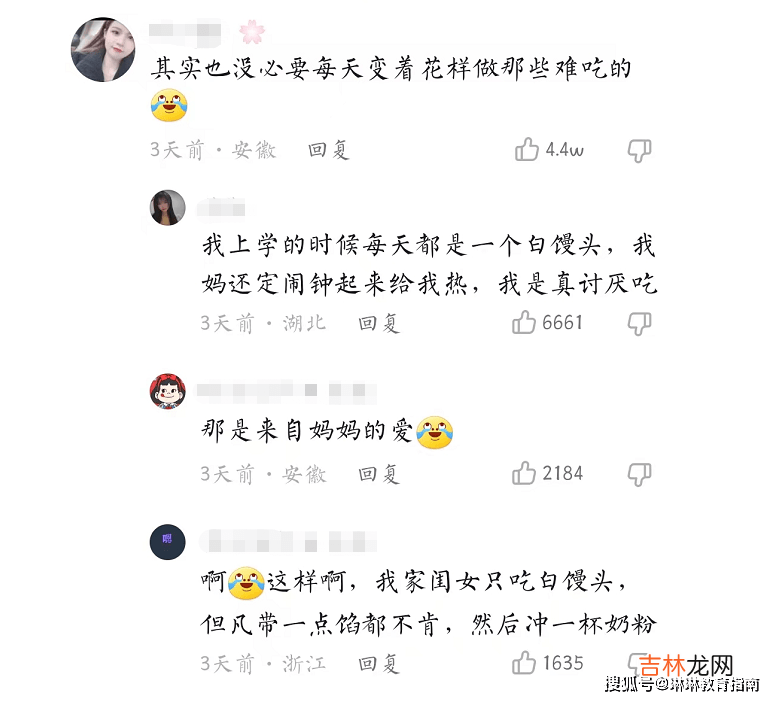Dislike the comment from 湖北
The width and height of the screenshot is (774, 701).
click(639, 323)
